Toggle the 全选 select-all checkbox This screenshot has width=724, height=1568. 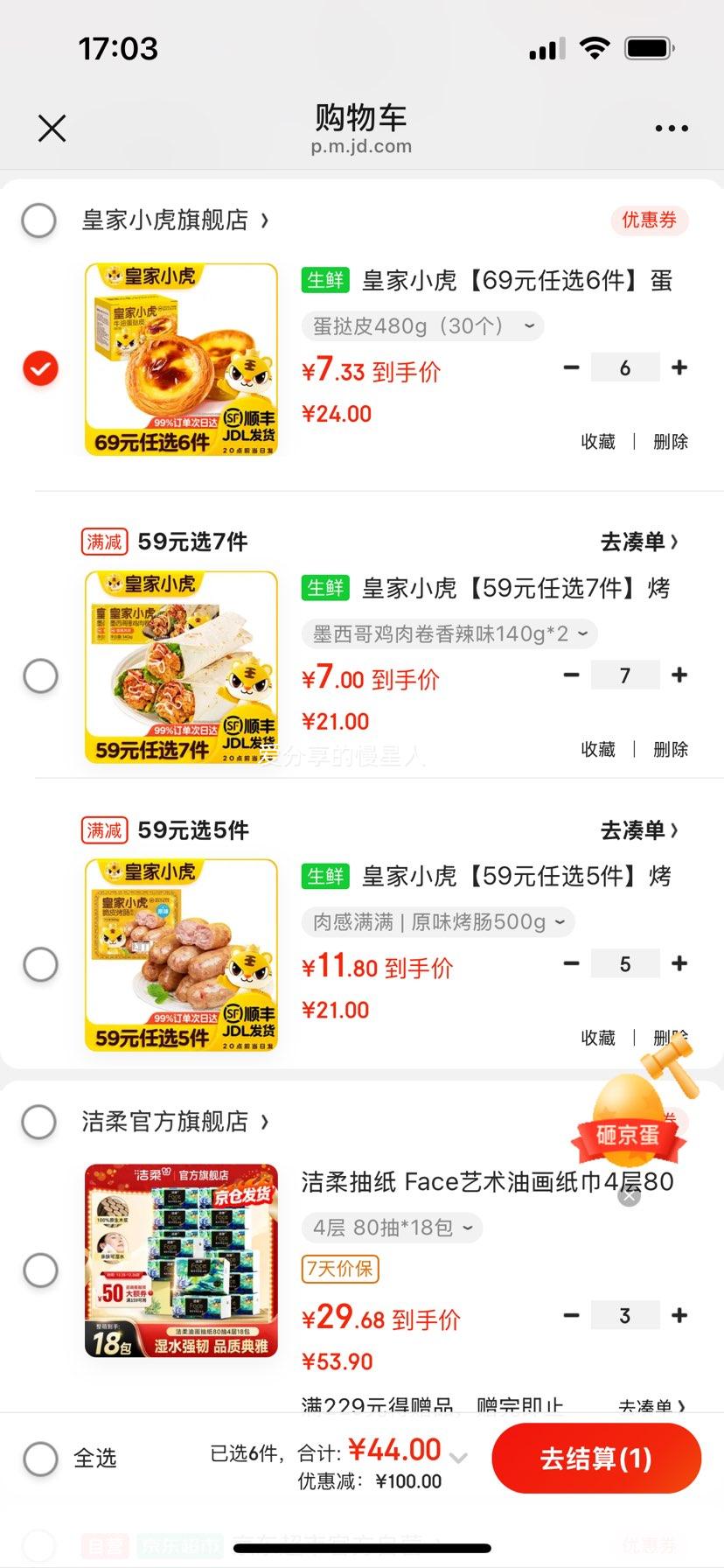click(x=40, y=1459)
